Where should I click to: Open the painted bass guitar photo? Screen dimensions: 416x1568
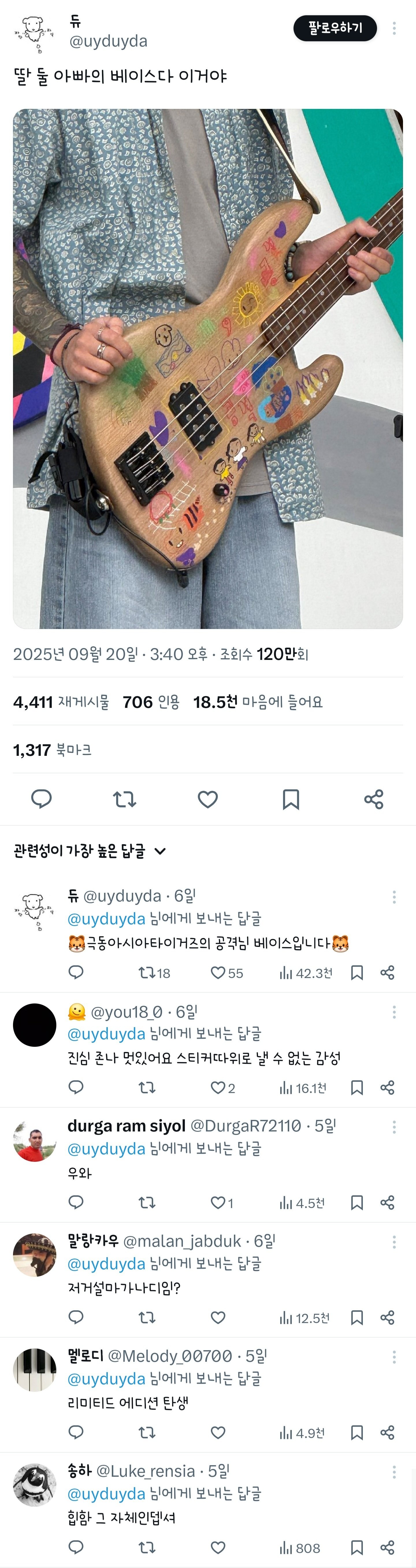[x=207, y=368]
